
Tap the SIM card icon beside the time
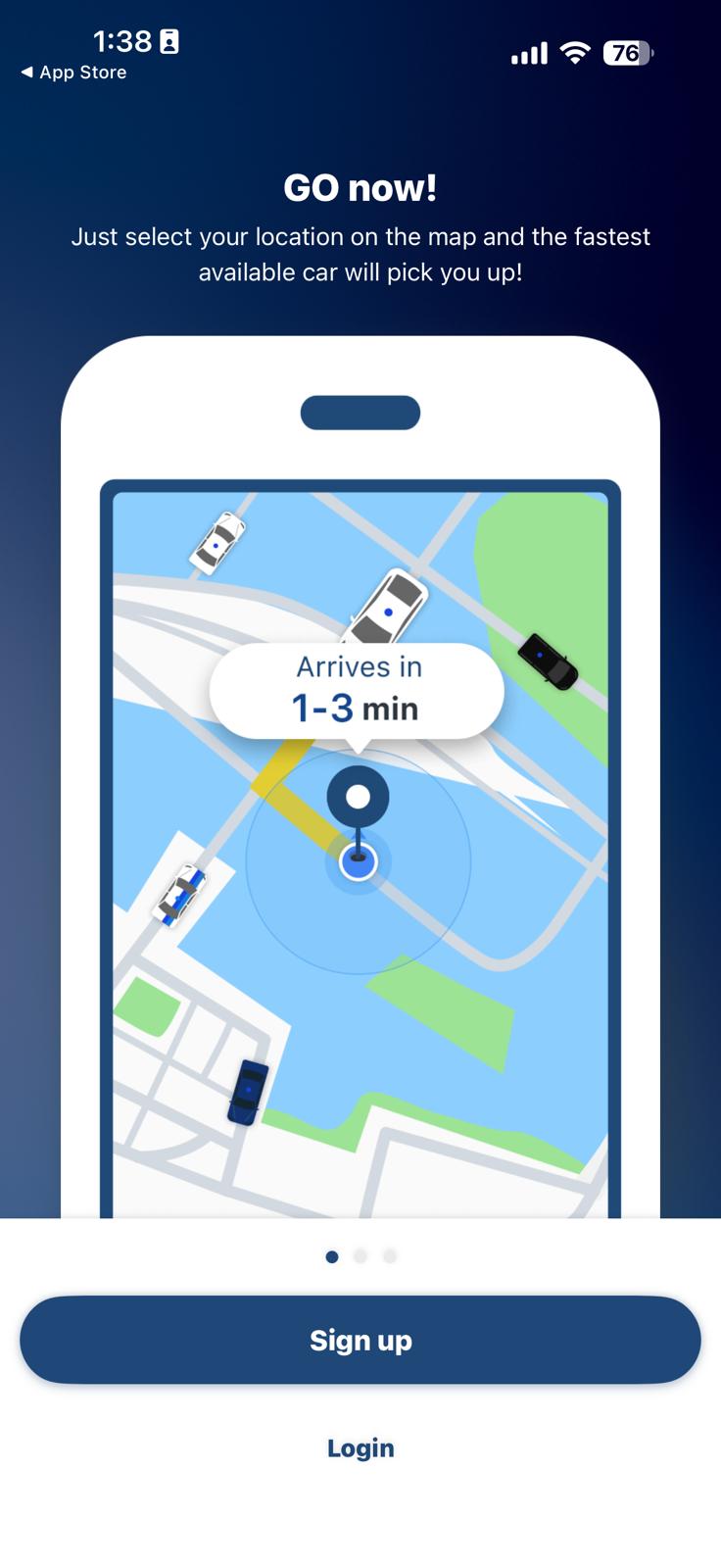point(168,41)
